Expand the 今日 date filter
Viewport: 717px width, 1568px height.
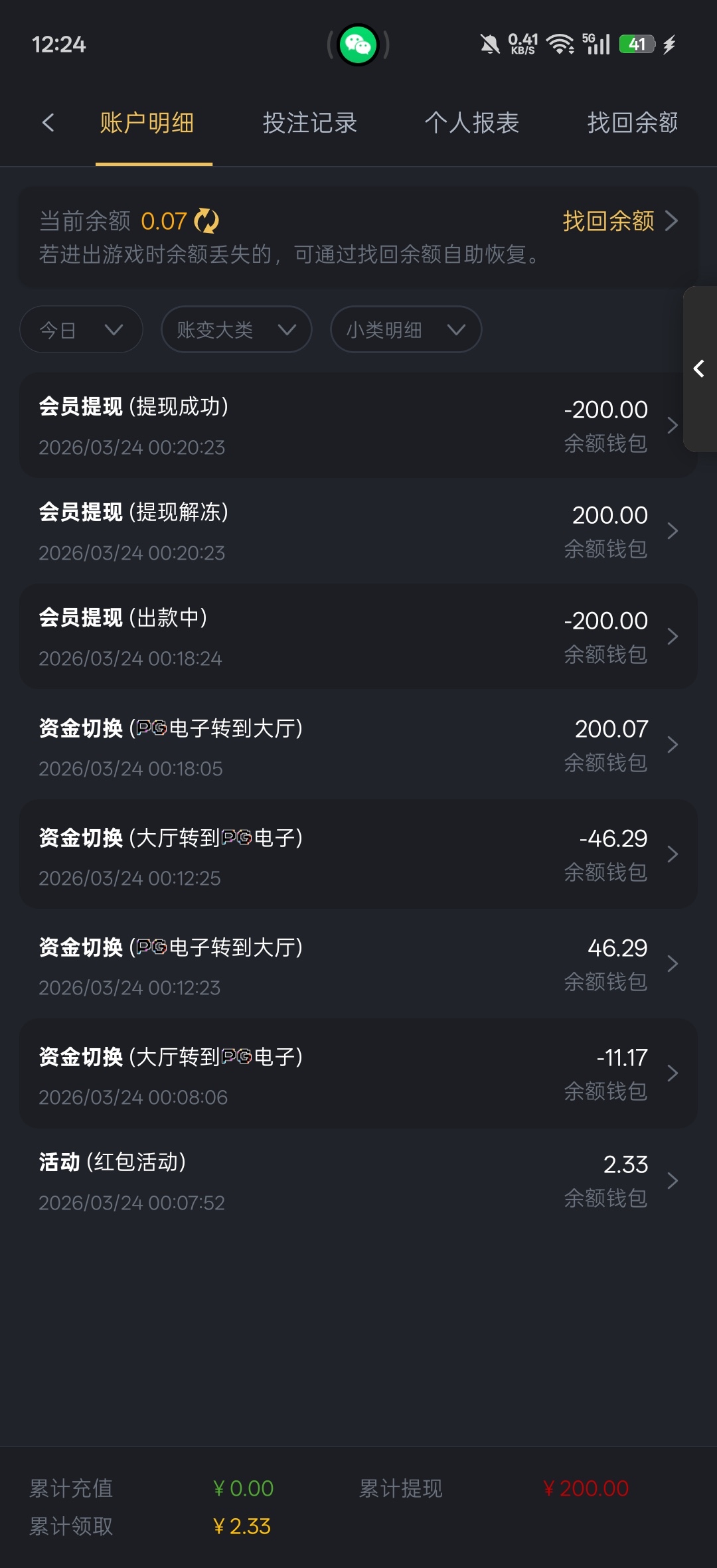pos(81,329)
